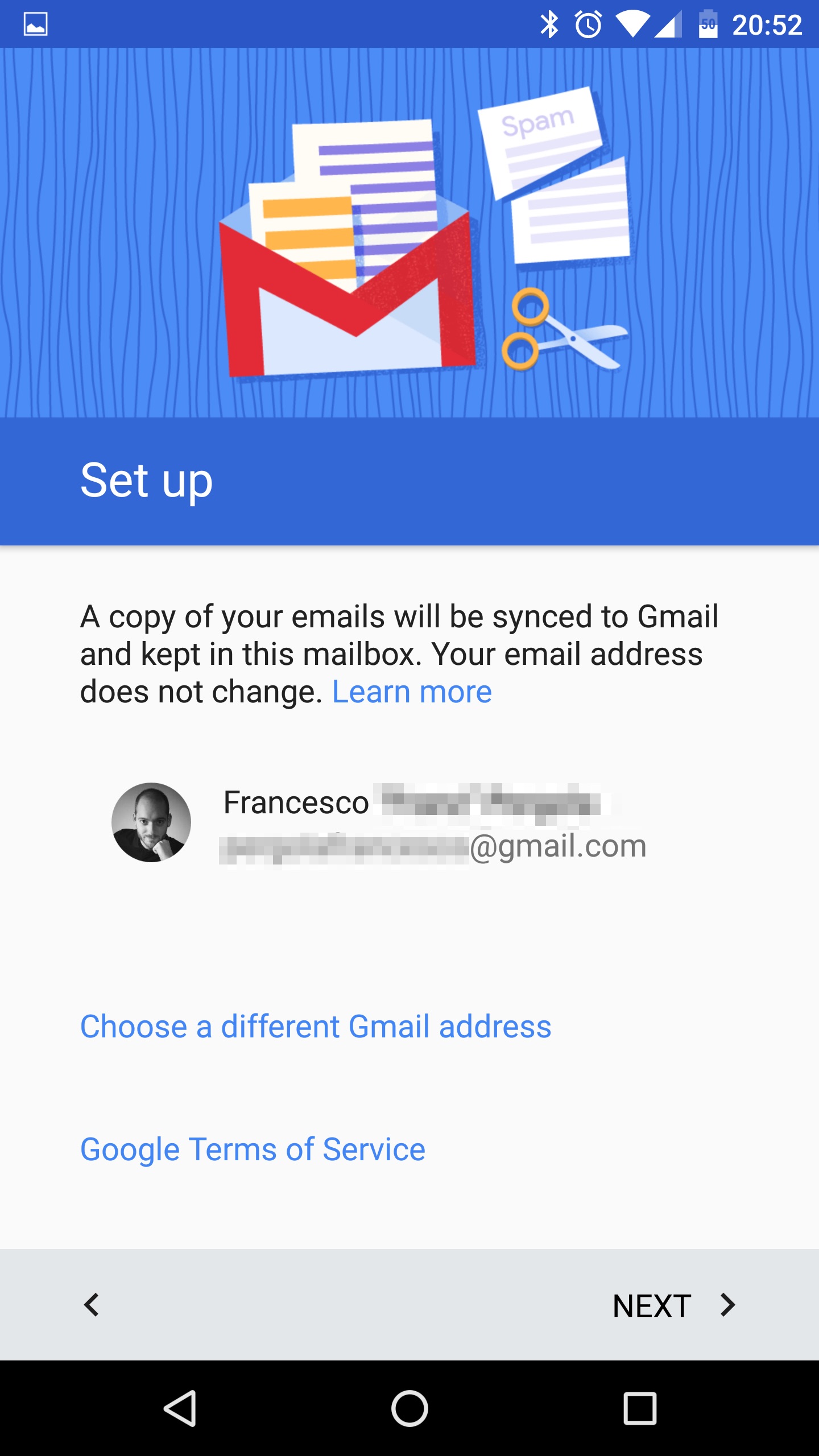The height and width of the screenshot is (1456, 819).
Task: Tap NEXT to continue setup
Action: click(x=674, y=1305)
